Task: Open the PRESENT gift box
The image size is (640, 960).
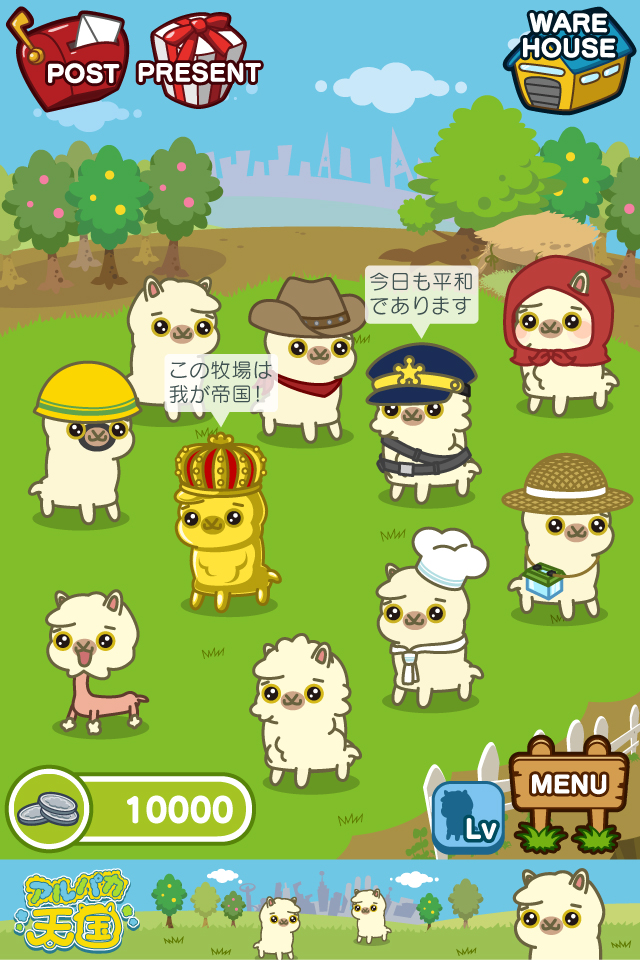Action: click(x=198, y=60)
